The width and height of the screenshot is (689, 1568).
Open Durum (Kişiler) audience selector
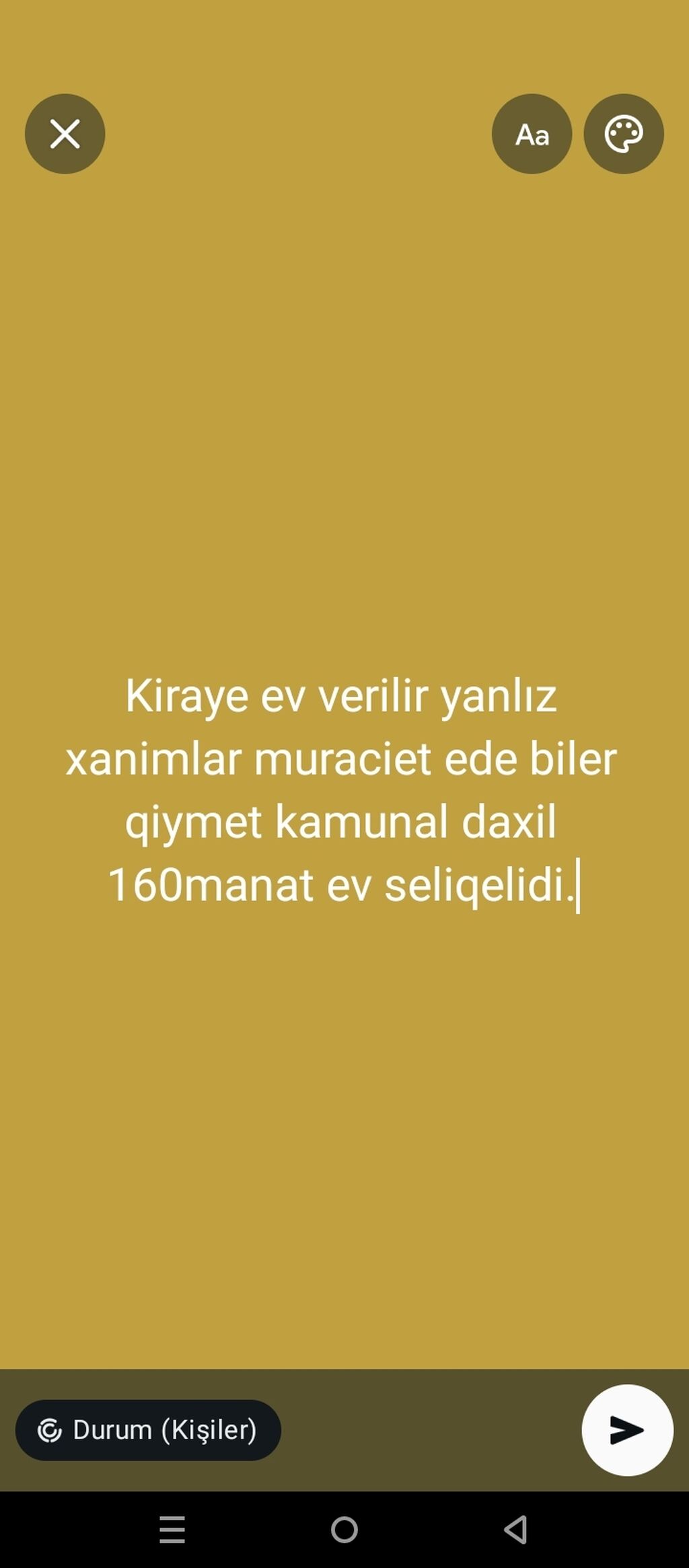click(x=148, y=1430)
